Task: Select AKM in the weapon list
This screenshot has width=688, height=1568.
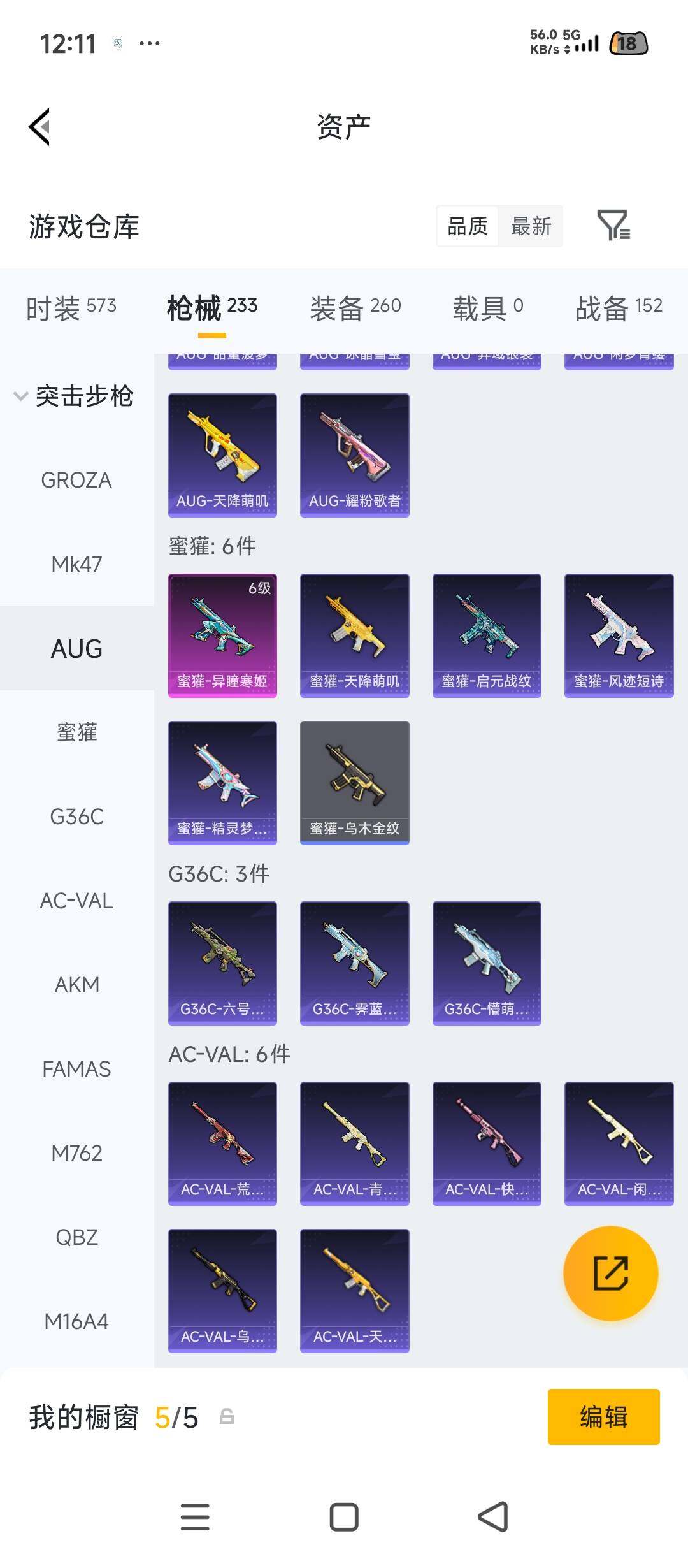Action: coord(76,985)
